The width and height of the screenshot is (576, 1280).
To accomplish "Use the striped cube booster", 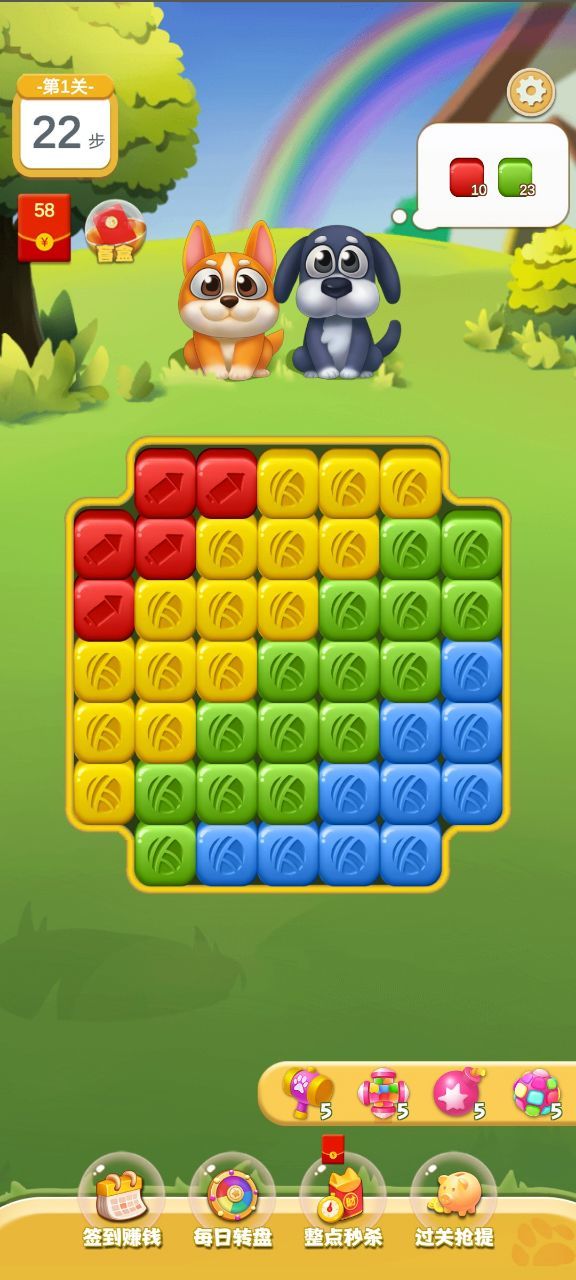I will tap(383, 1092).
